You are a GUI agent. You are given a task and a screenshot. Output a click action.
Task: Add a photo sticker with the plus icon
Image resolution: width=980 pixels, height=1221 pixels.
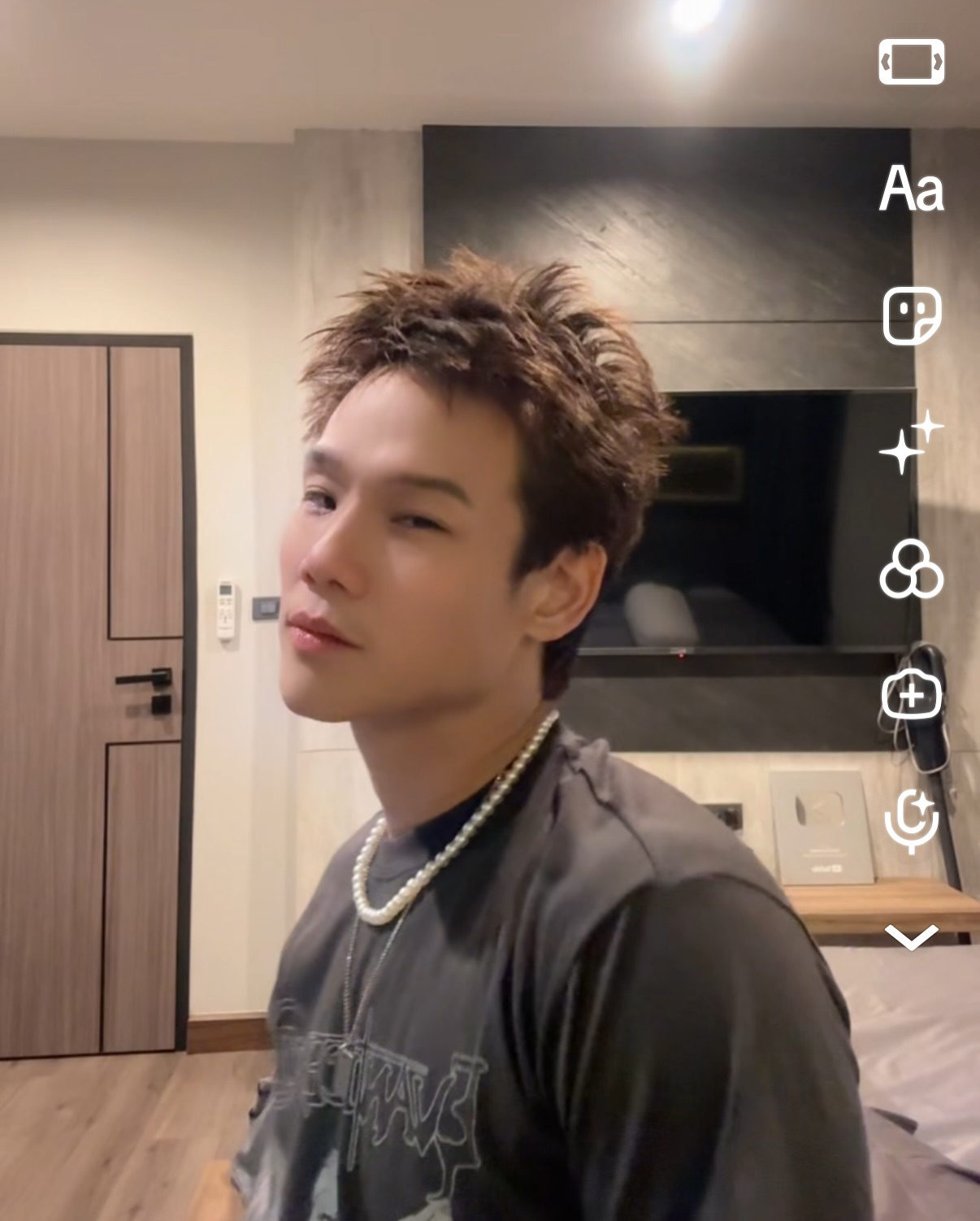(911, 696)
